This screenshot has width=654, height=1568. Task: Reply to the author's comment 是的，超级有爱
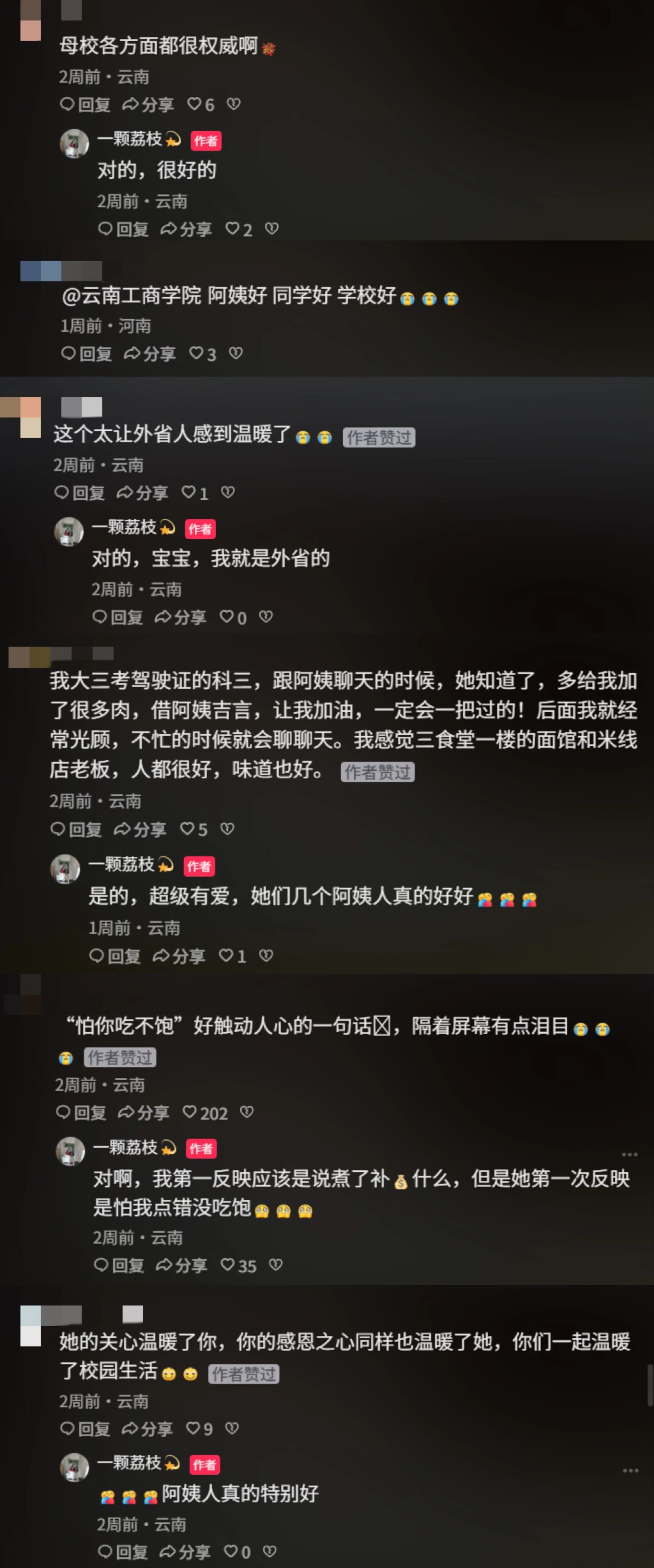(x=115, y=956)
